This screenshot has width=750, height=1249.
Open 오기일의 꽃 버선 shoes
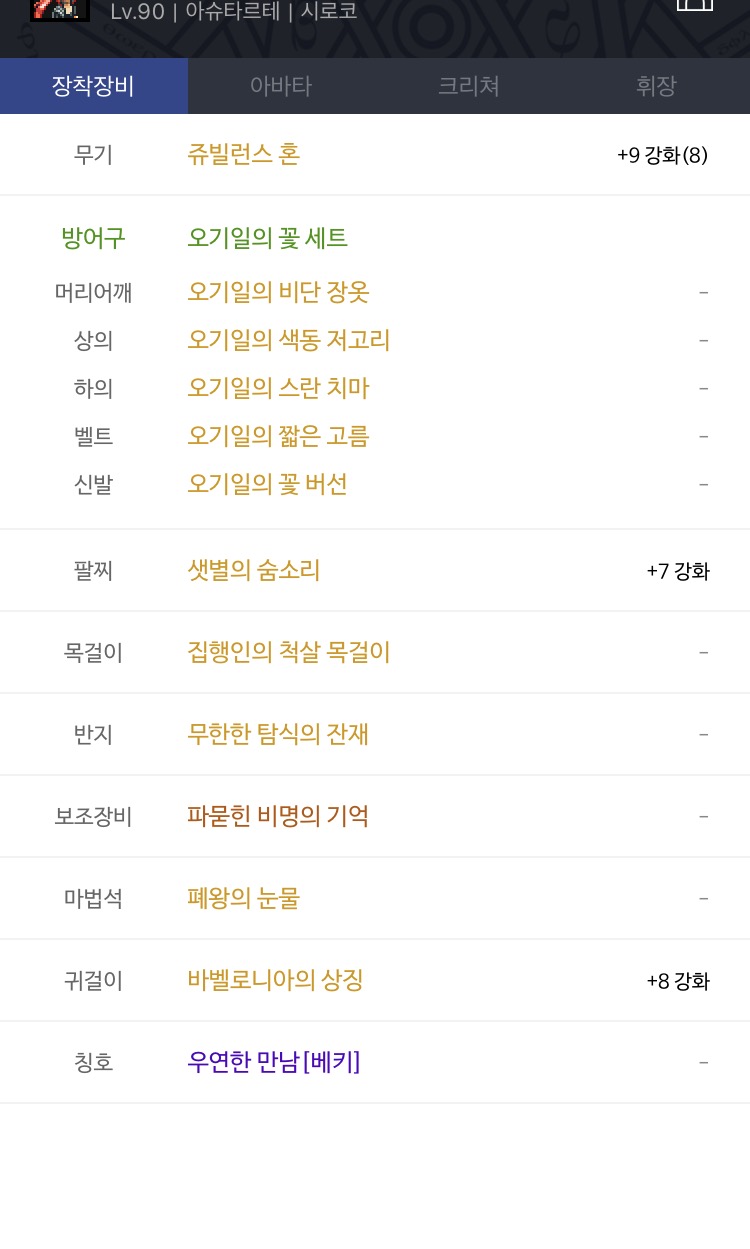(x=267, y=484)
